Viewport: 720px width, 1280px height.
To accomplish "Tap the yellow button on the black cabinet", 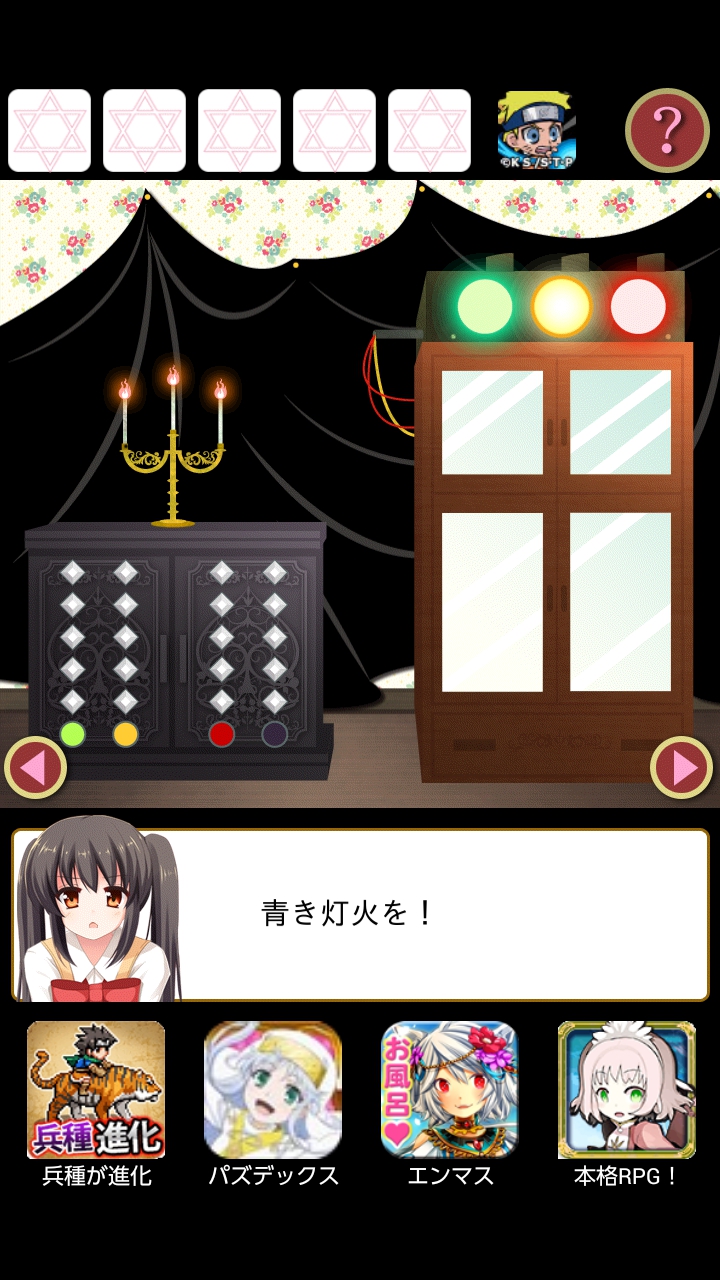I will 125,735.
